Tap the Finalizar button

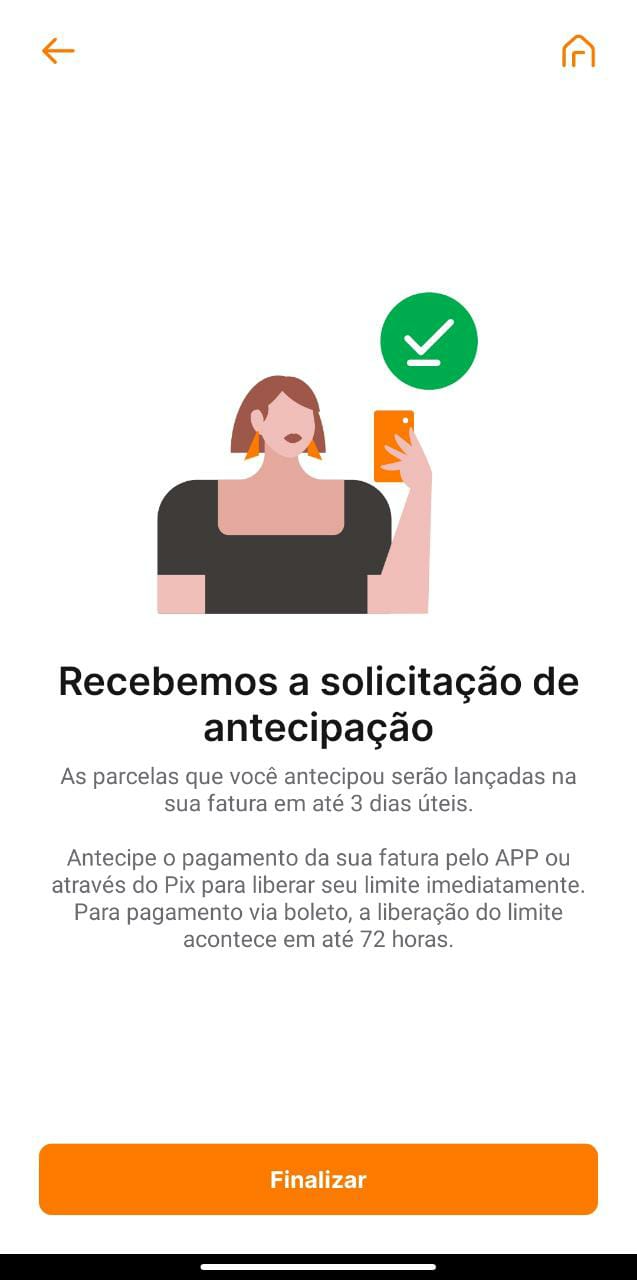click(x=318, y=1179)
